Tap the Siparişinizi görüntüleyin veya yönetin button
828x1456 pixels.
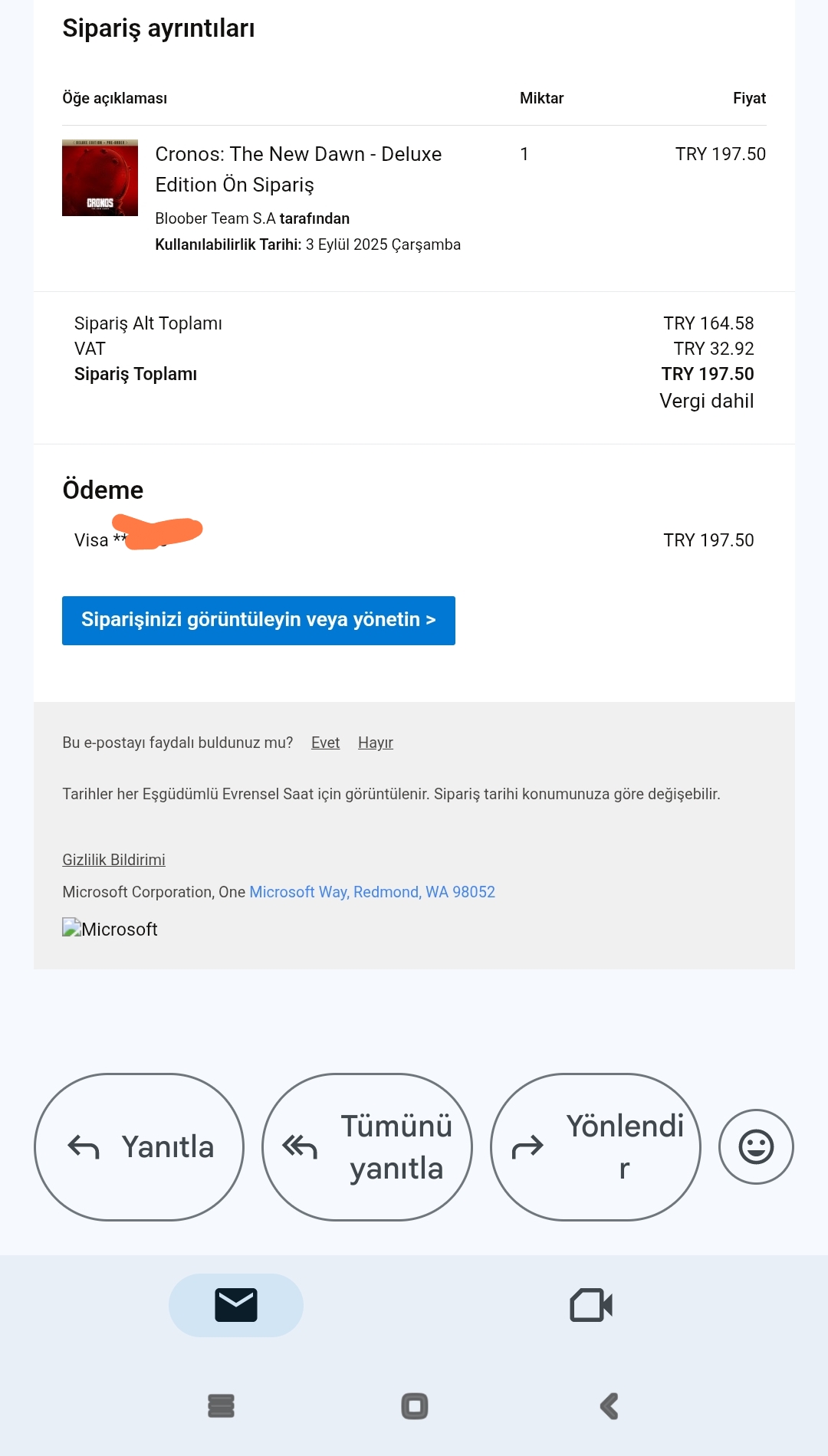[x=258, y=620]
